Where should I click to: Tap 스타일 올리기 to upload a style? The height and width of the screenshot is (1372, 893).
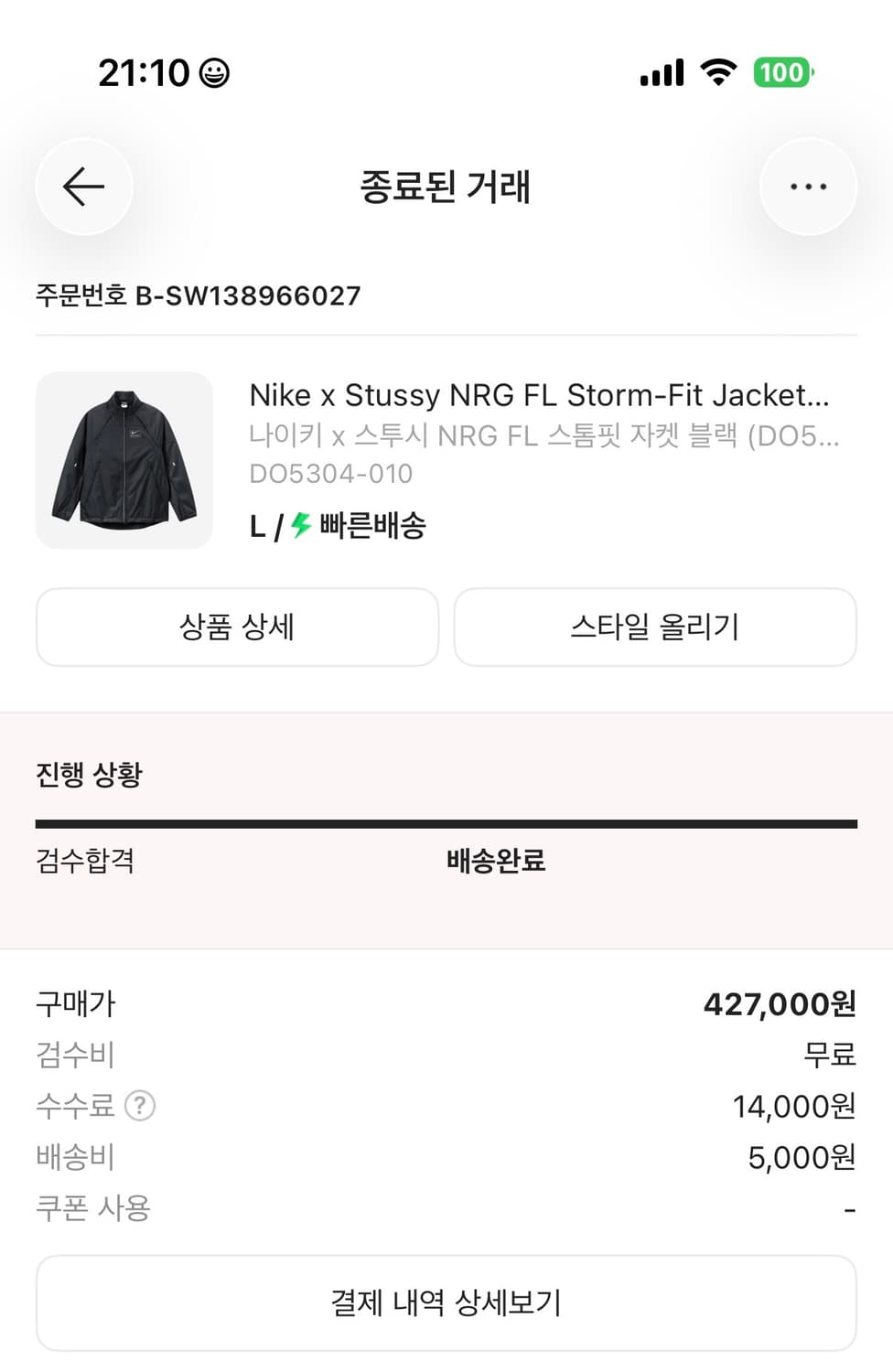pos(655,627)
